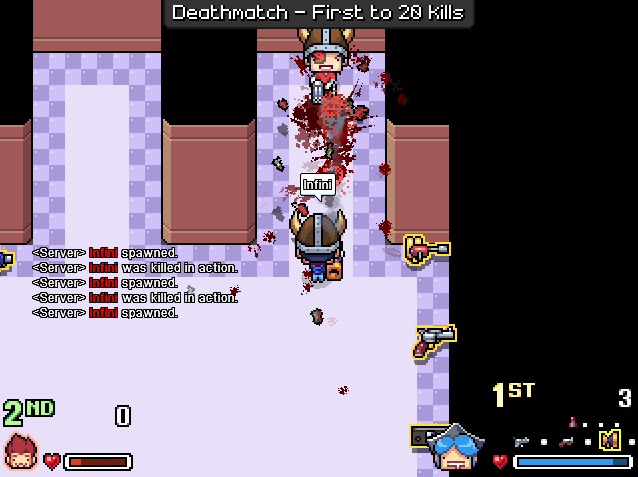Select the highlighted yellow weapon slot

[x=610, y=440]
